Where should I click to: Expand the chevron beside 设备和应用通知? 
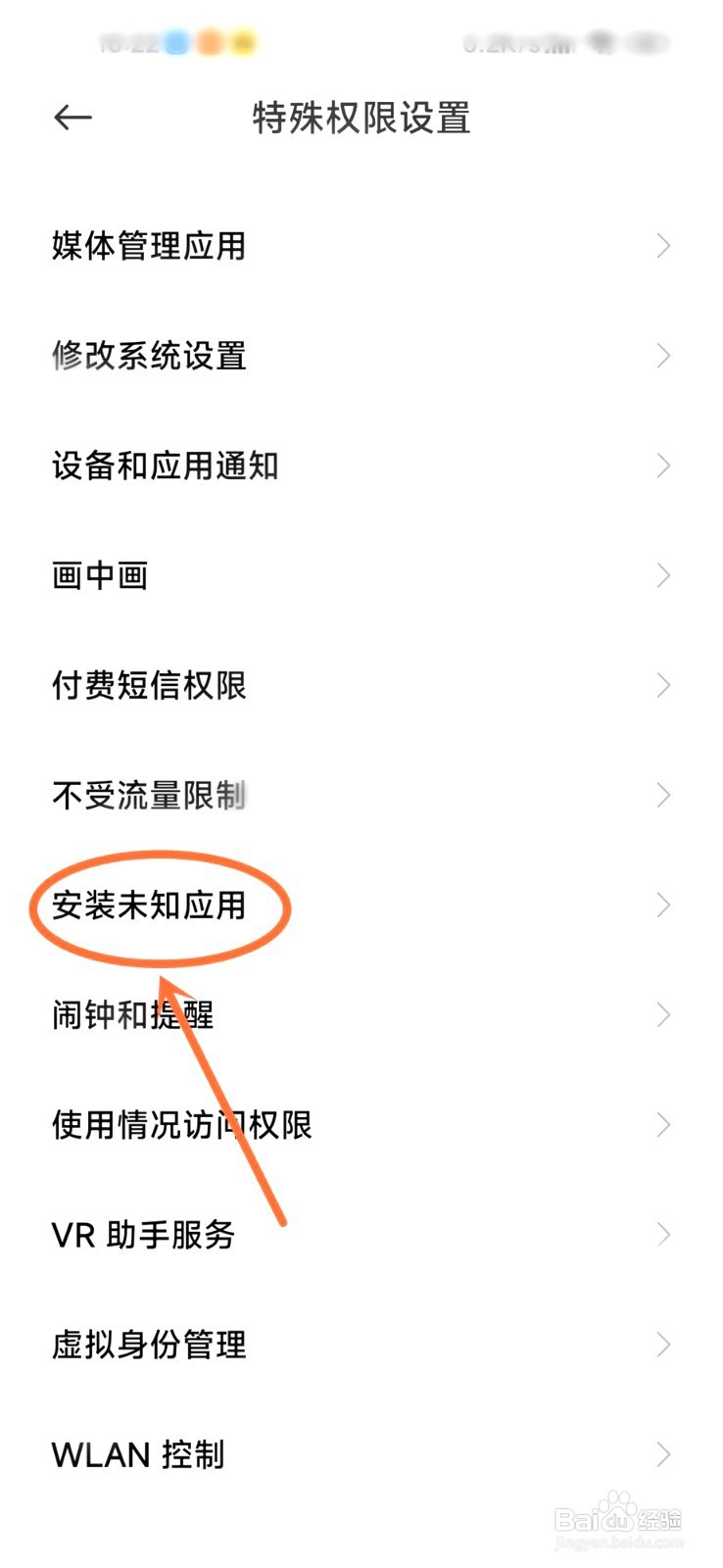pos(662,466)
